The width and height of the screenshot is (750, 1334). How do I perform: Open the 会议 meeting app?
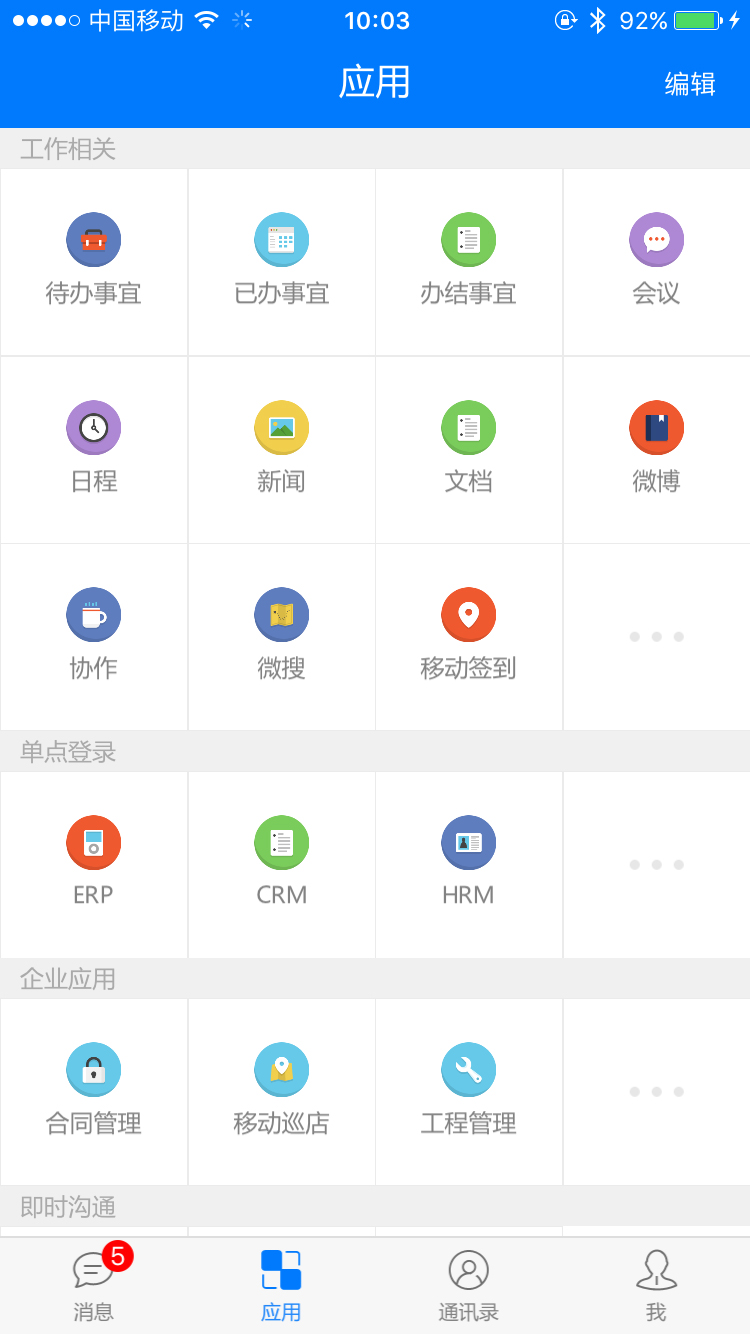656,261
